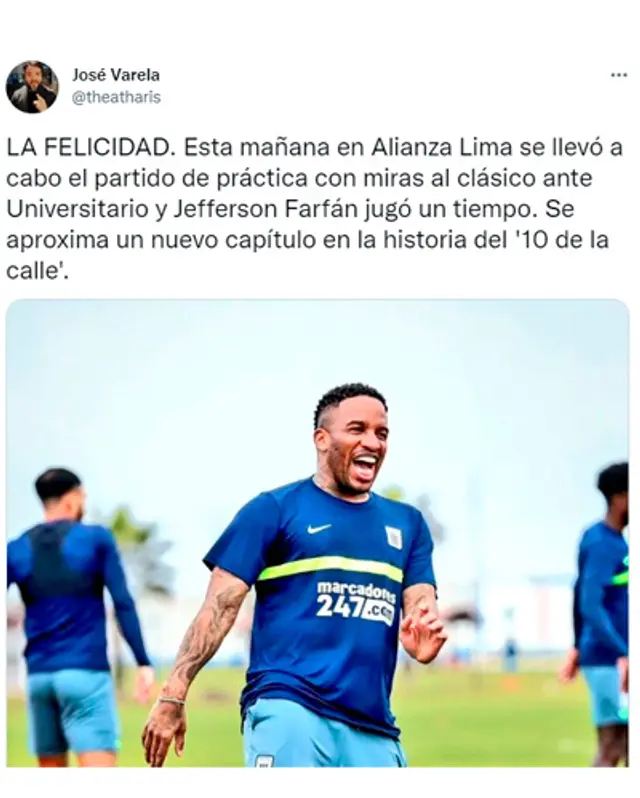Visit the @theatharis profile handle
This screenshot has height=798, width=640.
coord(116,97)
